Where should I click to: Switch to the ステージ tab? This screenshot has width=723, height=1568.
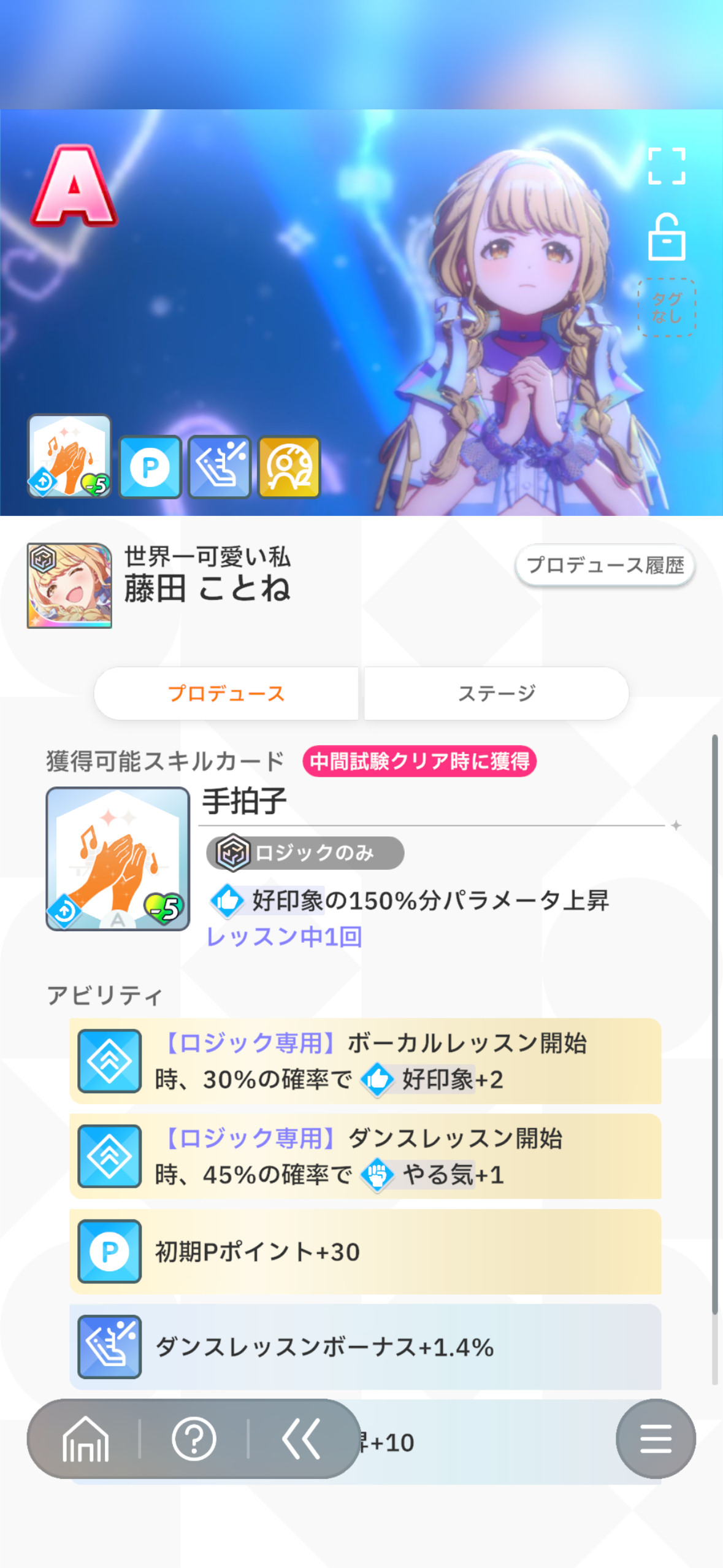coord(497,693)
